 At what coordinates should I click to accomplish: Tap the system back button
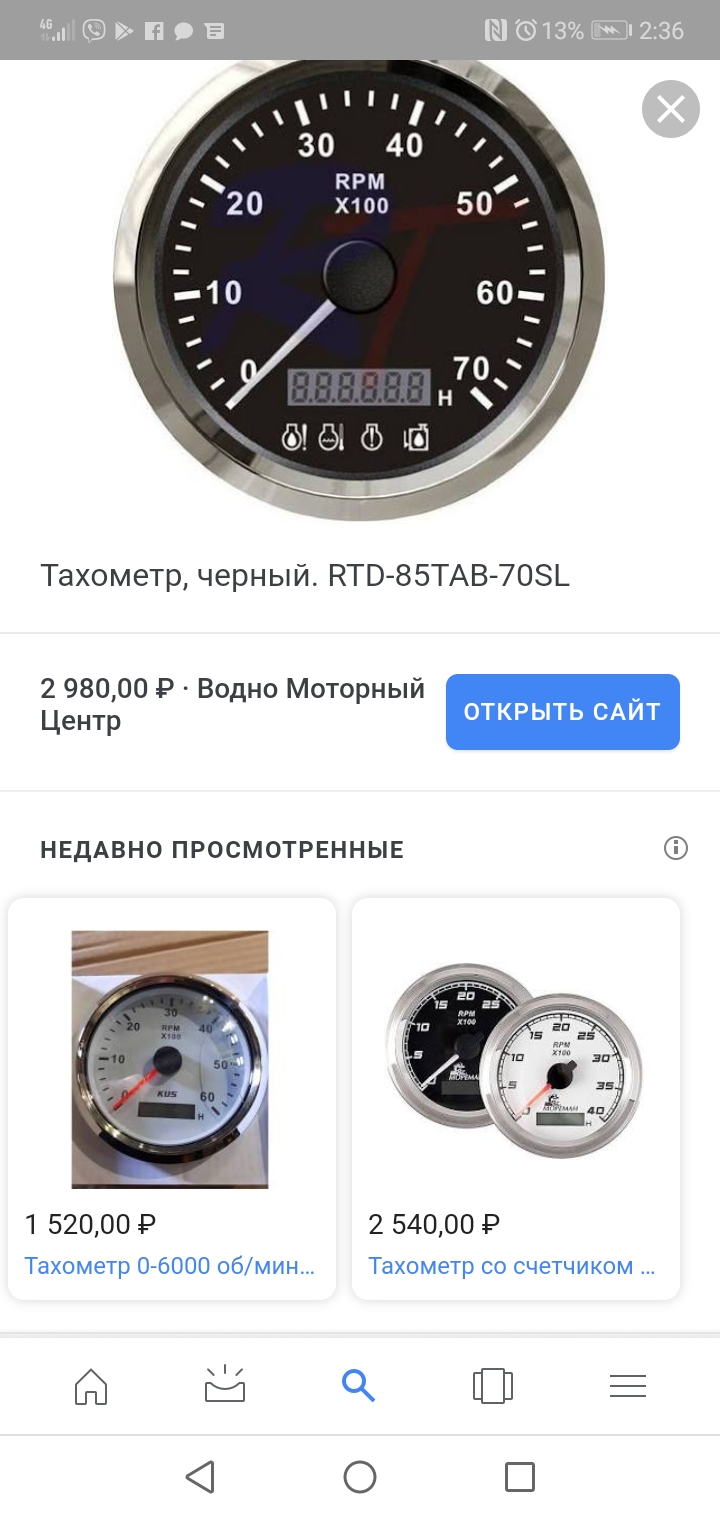[200, 1477]
